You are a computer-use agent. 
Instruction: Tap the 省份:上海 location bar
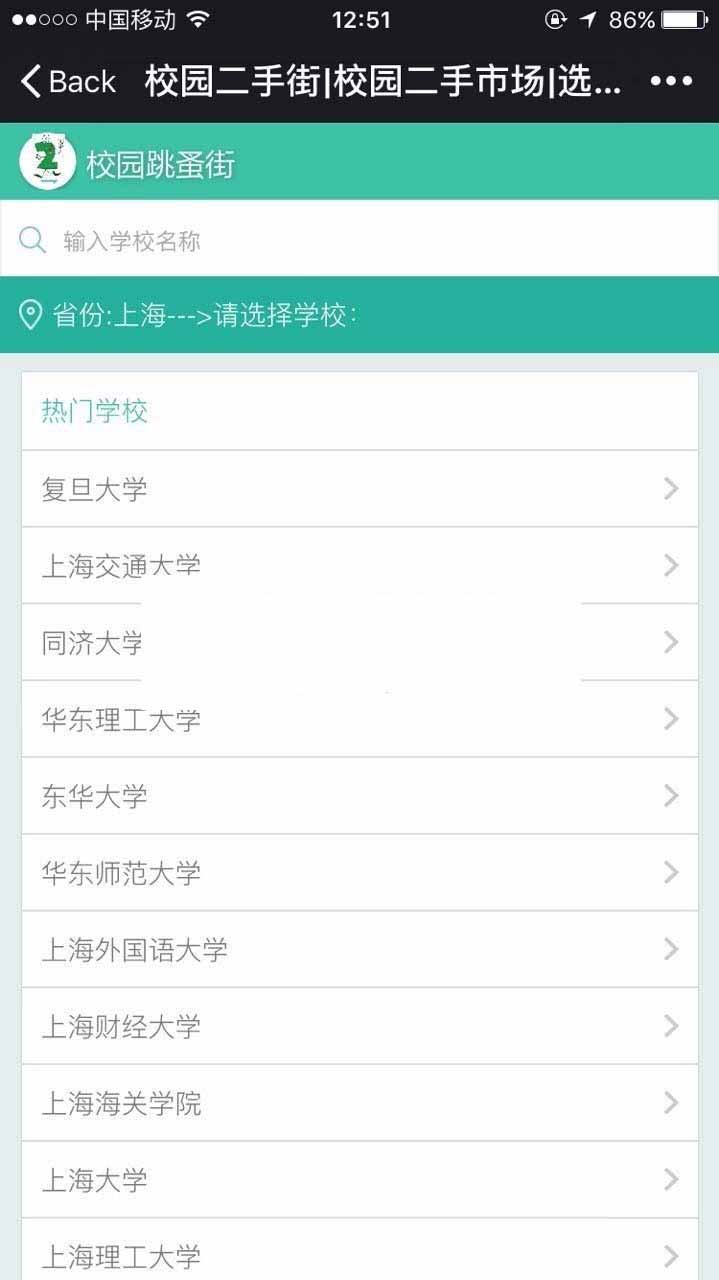click(x=359, y=315)
